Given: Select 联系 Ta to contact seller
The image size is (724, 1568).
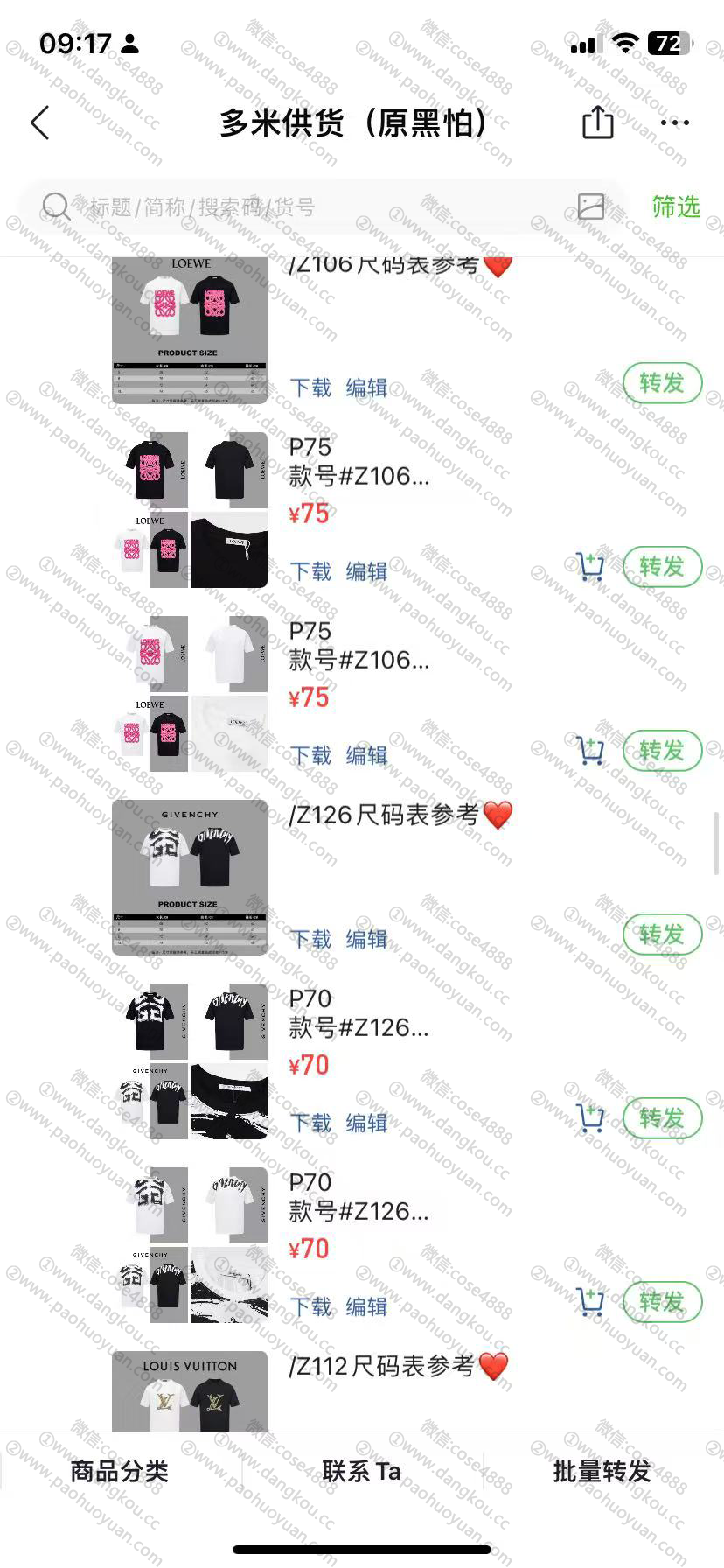Looking at the screenshot, I should [361, 1472].
